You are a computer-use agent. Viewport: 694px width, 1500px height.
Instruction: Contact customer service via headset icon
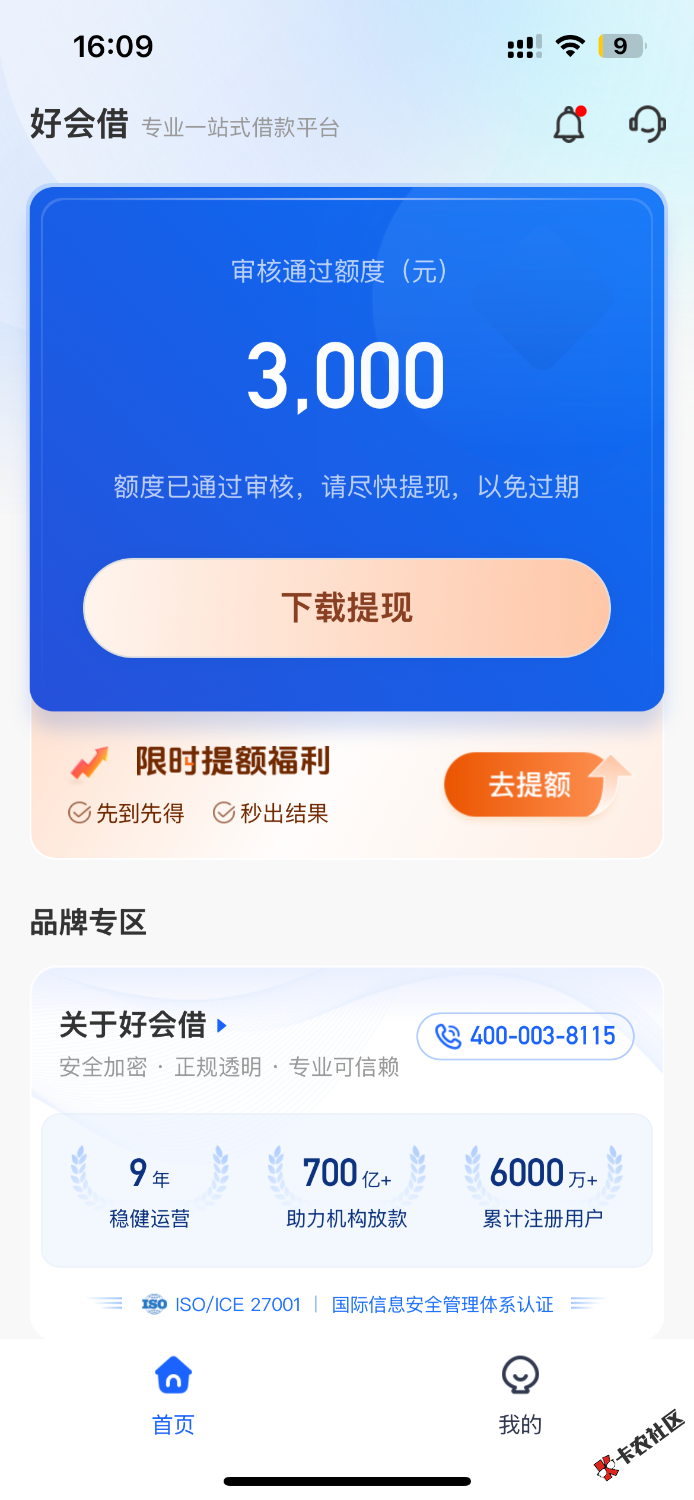click(647, 124)
